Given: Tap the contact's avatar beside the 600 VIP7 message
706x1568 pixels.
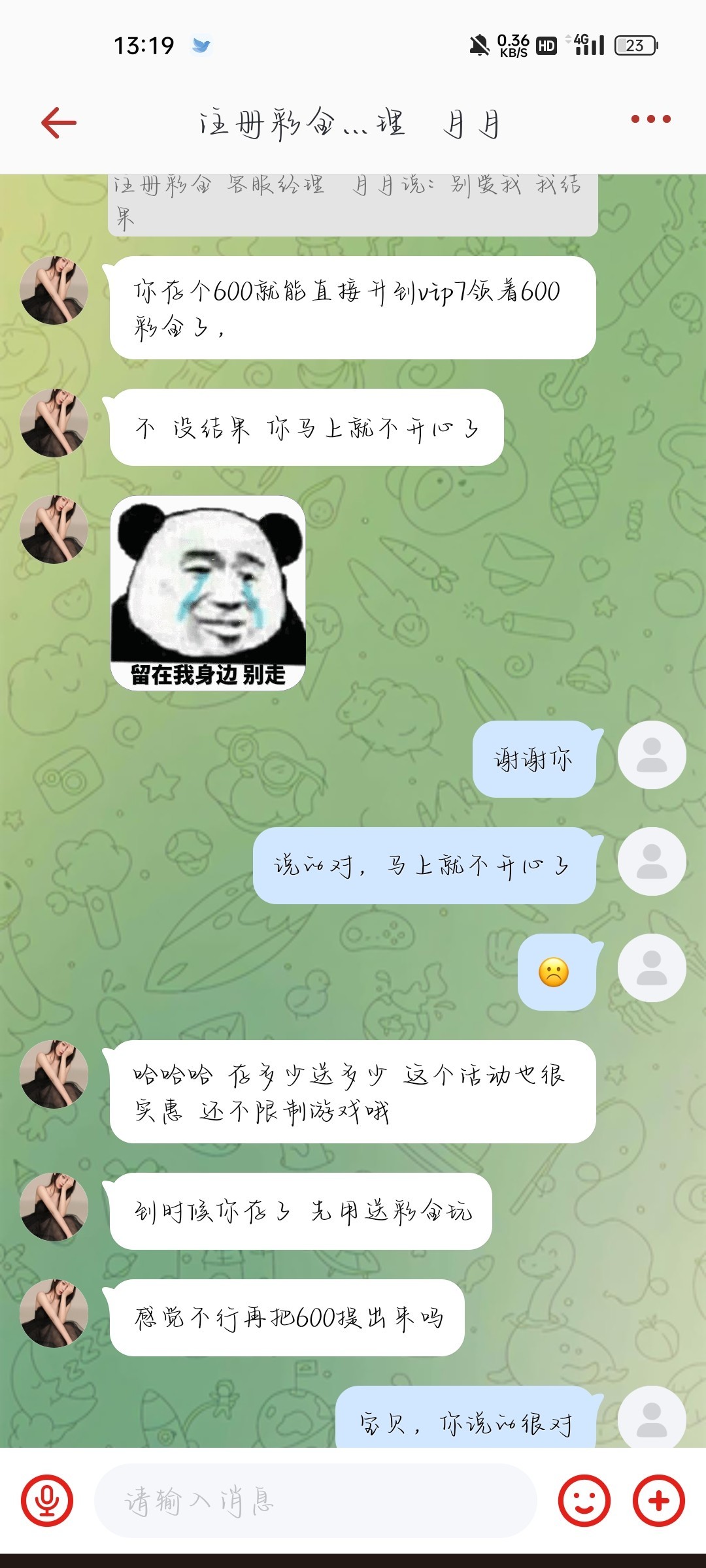Looking at the screenshot, I should coord(54,291).
